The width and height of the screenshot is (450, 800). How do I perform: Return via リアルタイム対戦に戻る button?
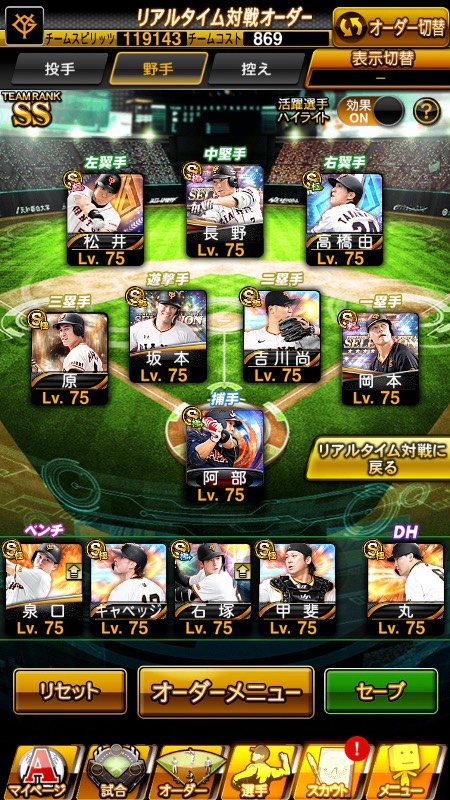click(379, 459)
